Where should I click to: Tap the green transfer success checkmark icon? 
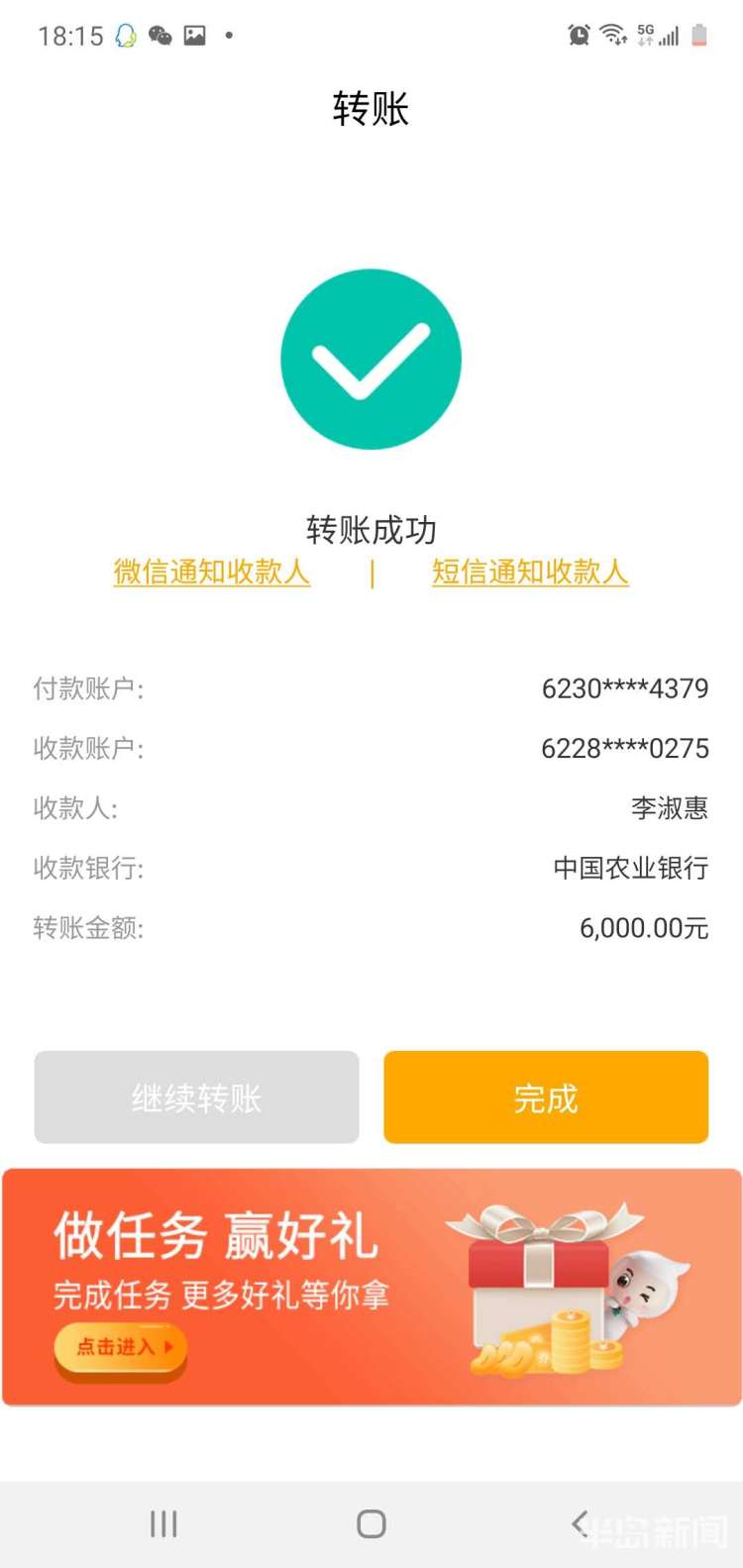point(371,359)
